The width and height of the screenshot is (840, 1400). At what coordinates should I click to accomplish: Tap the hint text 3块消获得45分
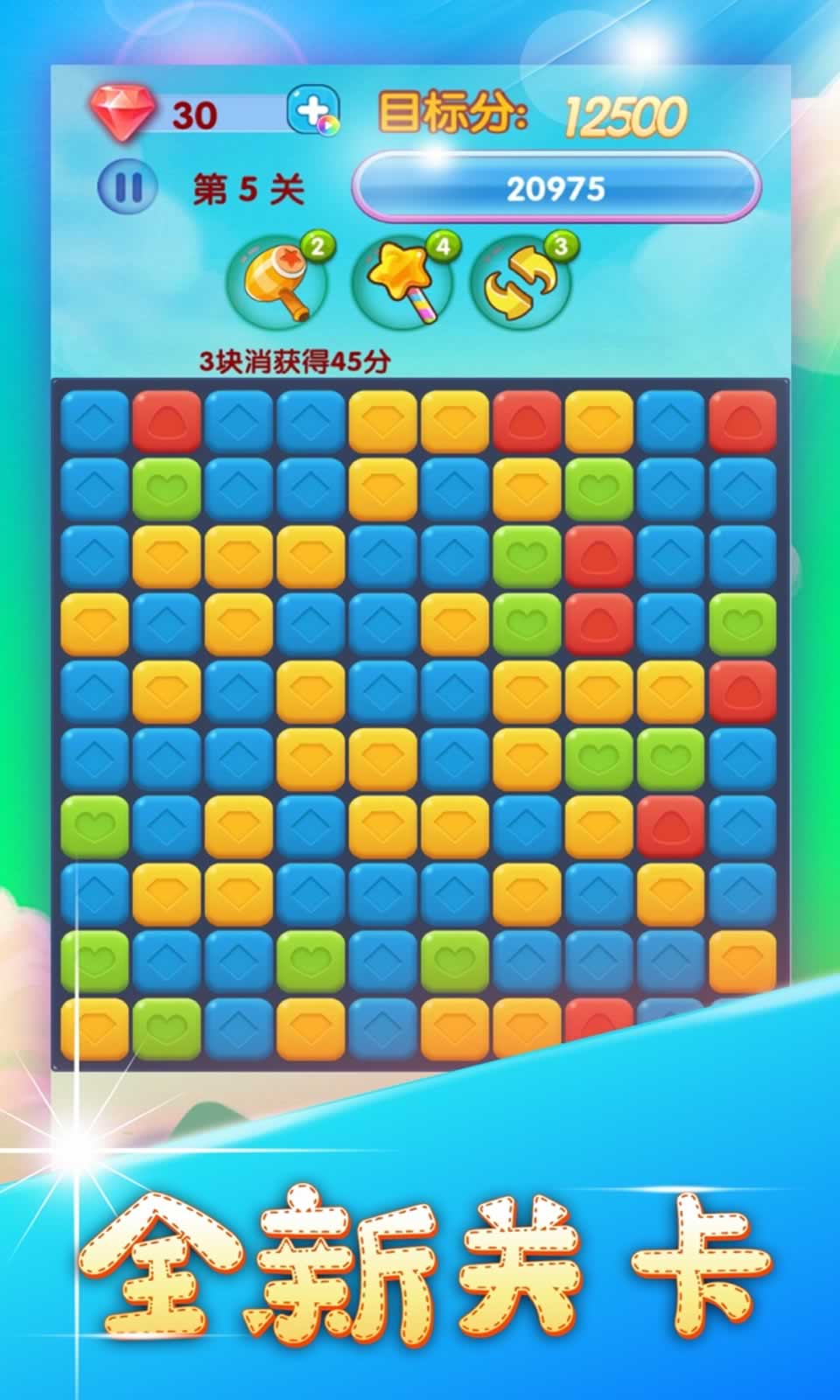click(x=295, y=359)
